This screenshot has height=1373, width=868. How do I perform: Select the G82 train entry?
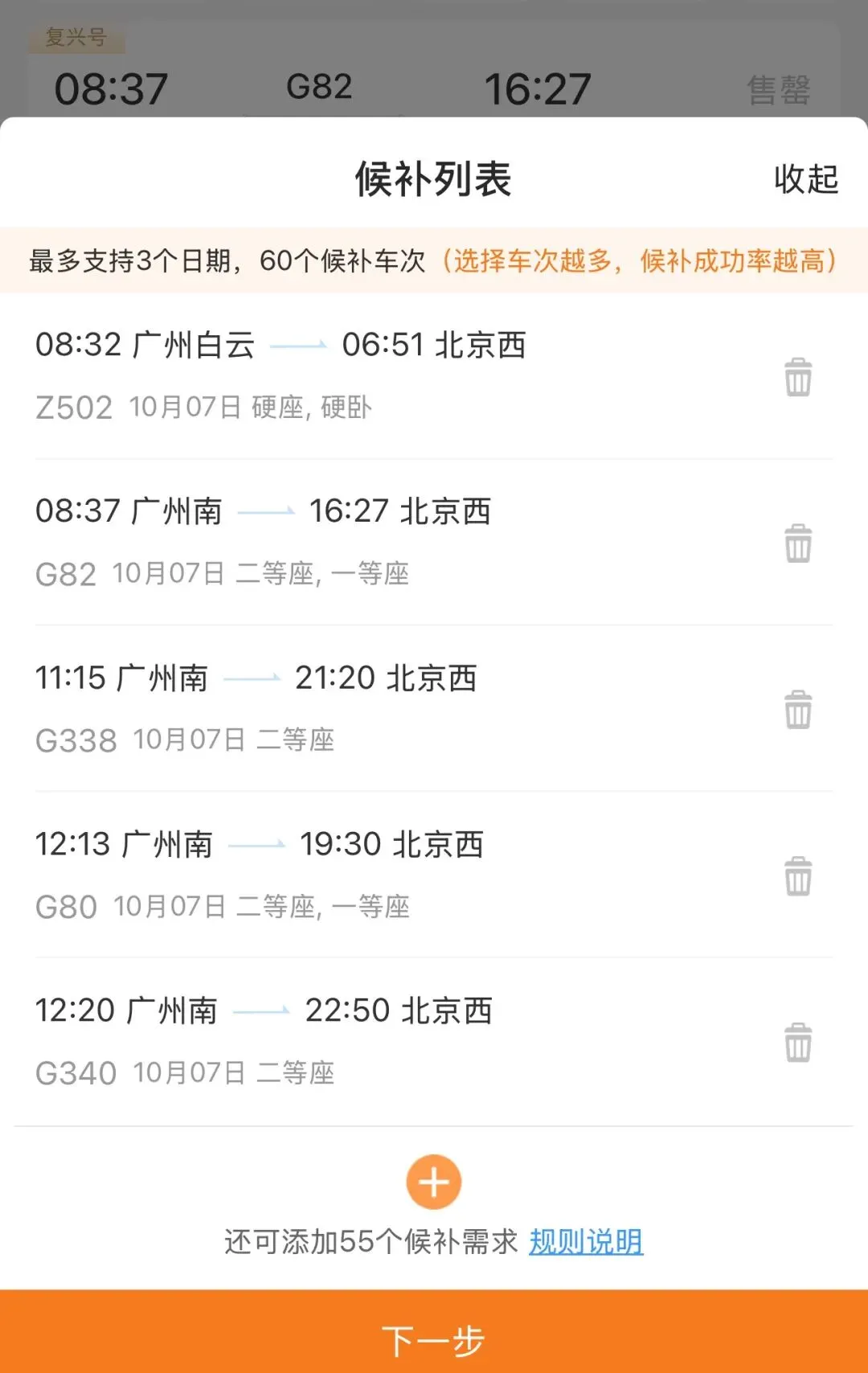pyautogui.click(x=321, y=543)
